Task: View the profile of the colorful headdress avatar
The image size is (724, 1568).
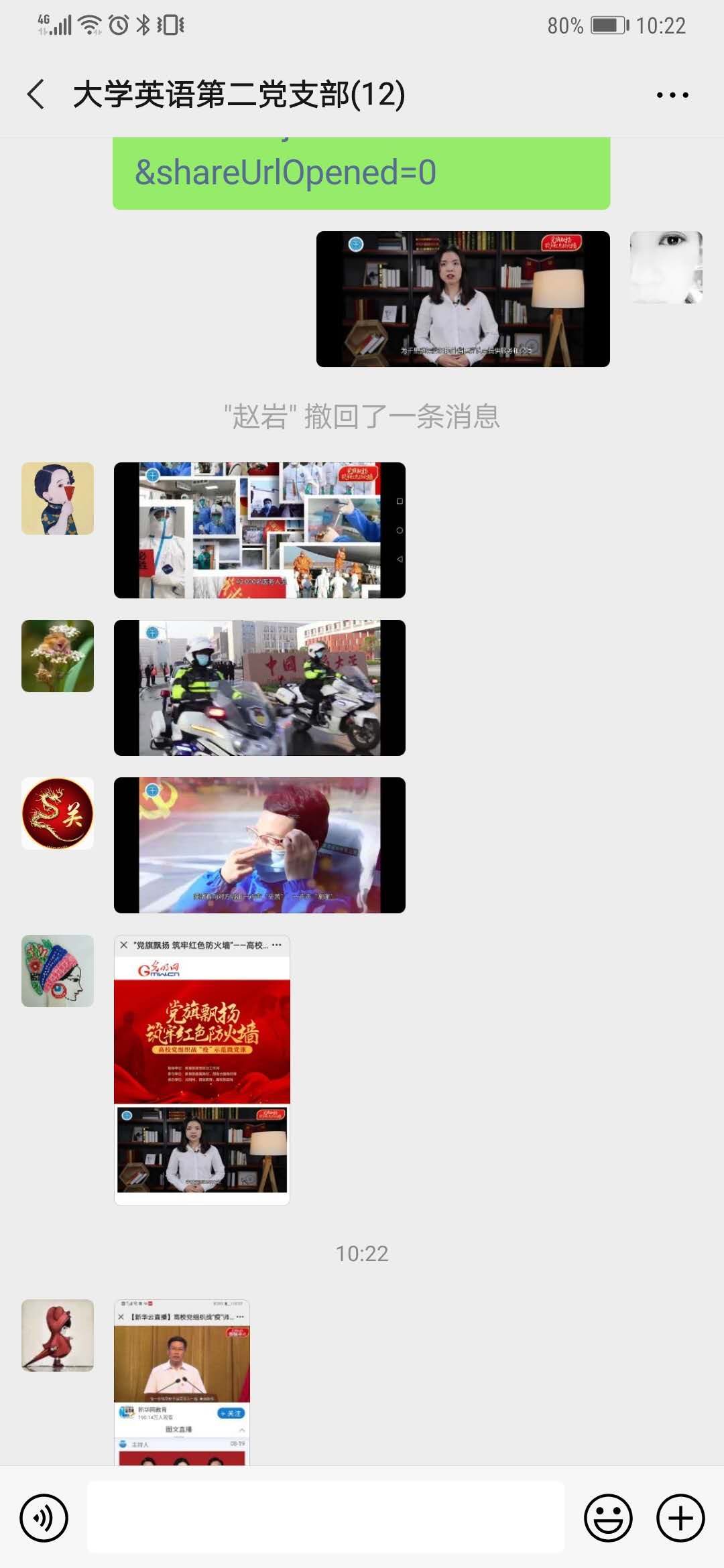Action: click(x=58, y=971)
